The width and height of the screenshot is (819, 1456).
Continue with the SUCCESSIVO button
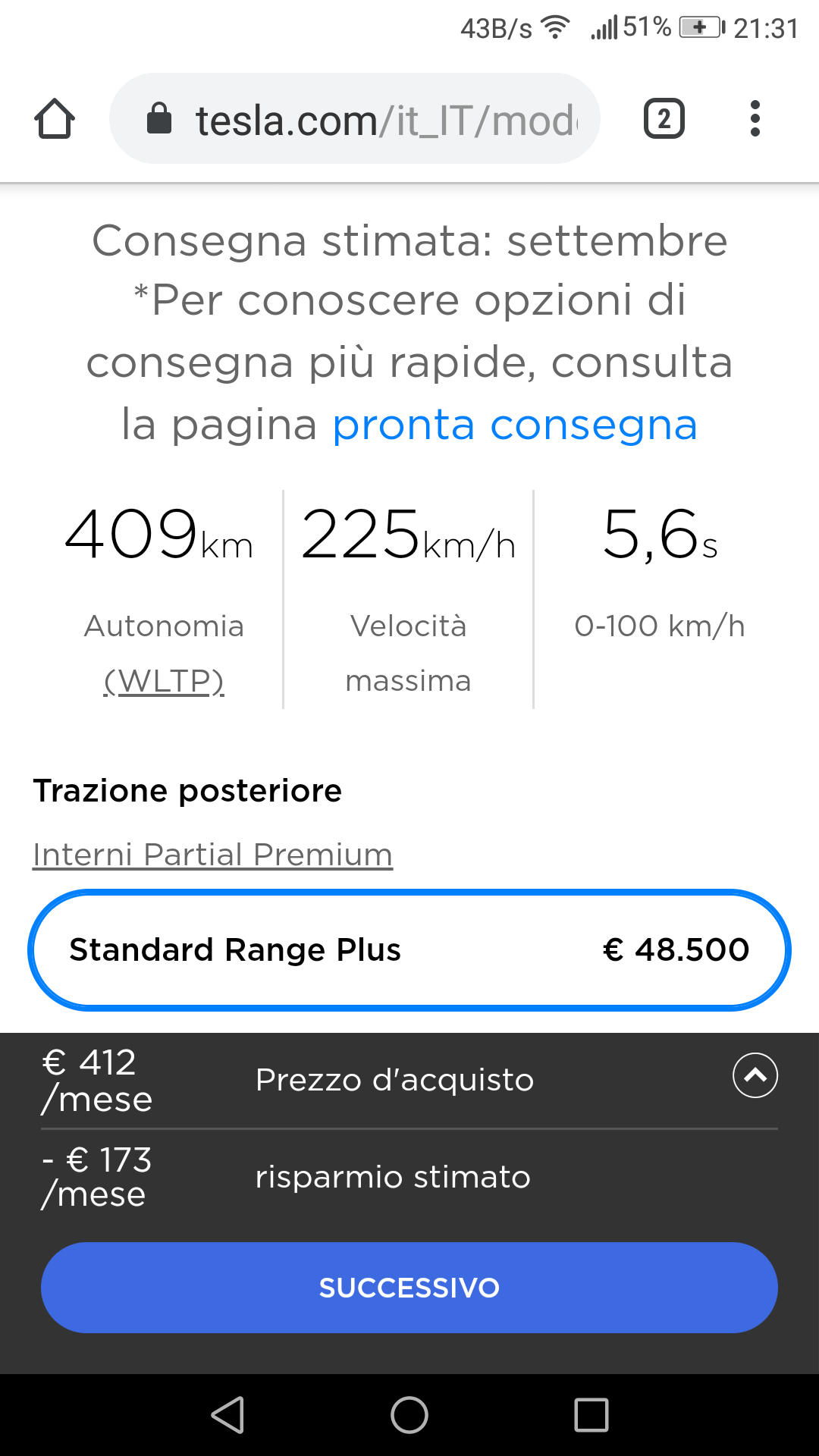tap(409, 1288)
